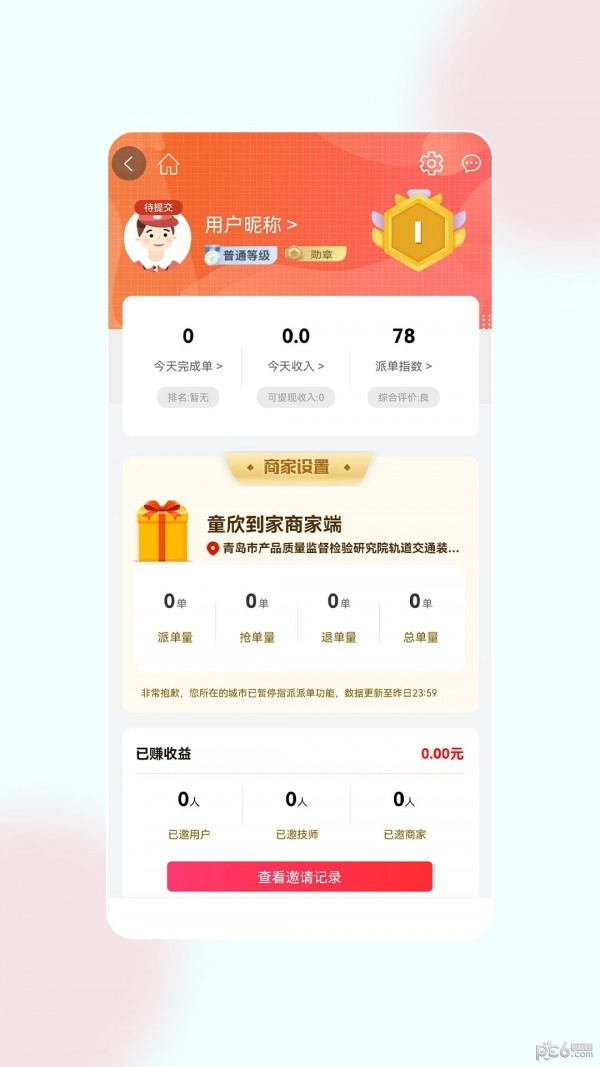View 普通等级 level badge
This screenshot has width=600, height=1067.
coord(240,255)
